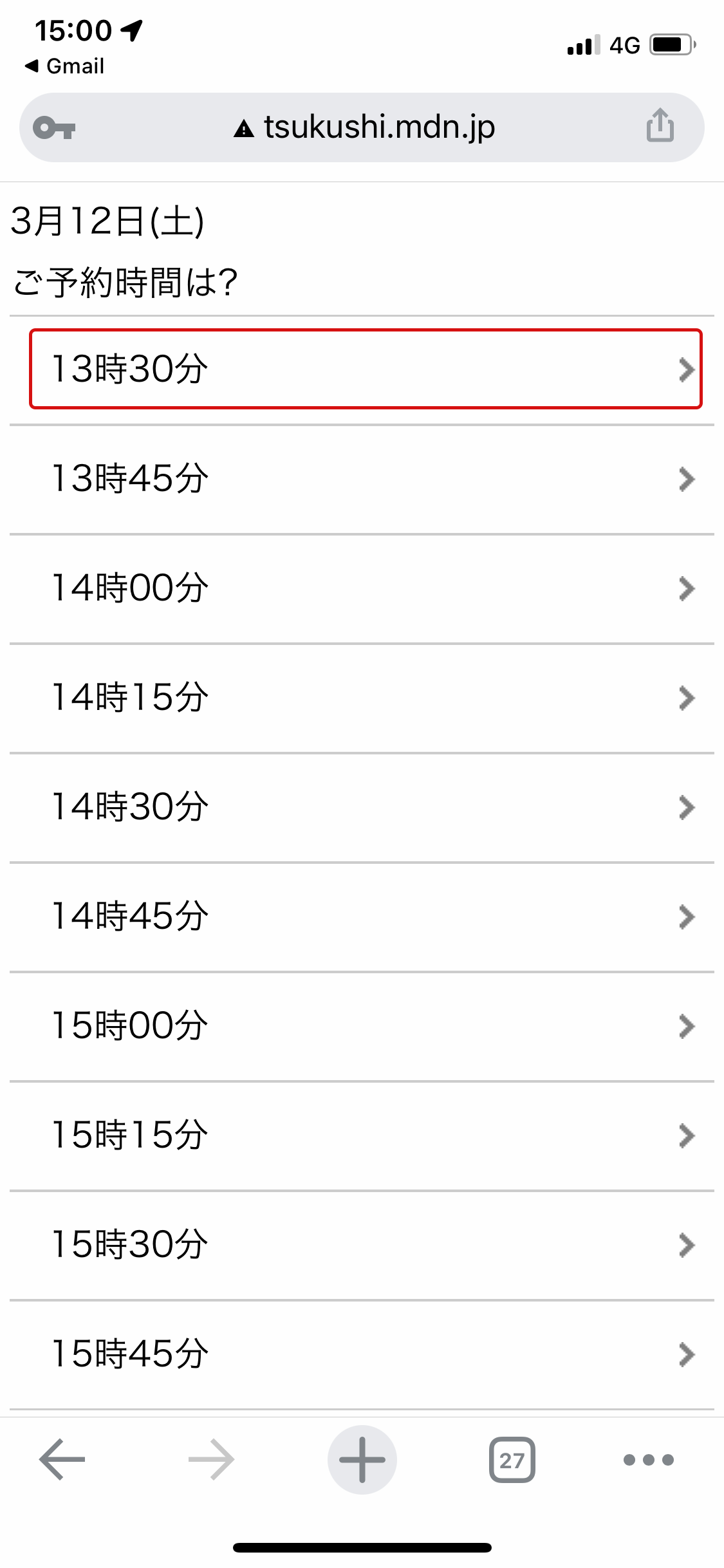
Task: Choose the 15時15分 reservation time
Action: [x=362, y=1135]
